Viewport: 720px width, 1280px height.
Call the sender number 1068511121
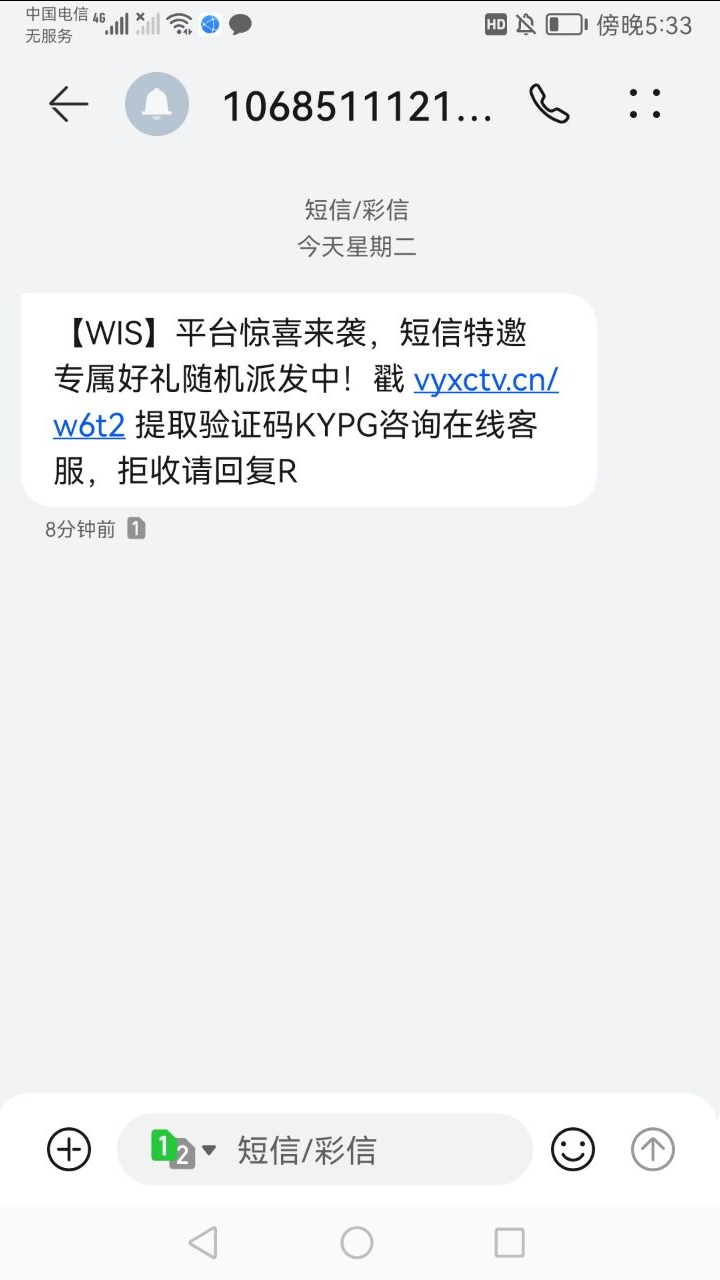[549, 104]
